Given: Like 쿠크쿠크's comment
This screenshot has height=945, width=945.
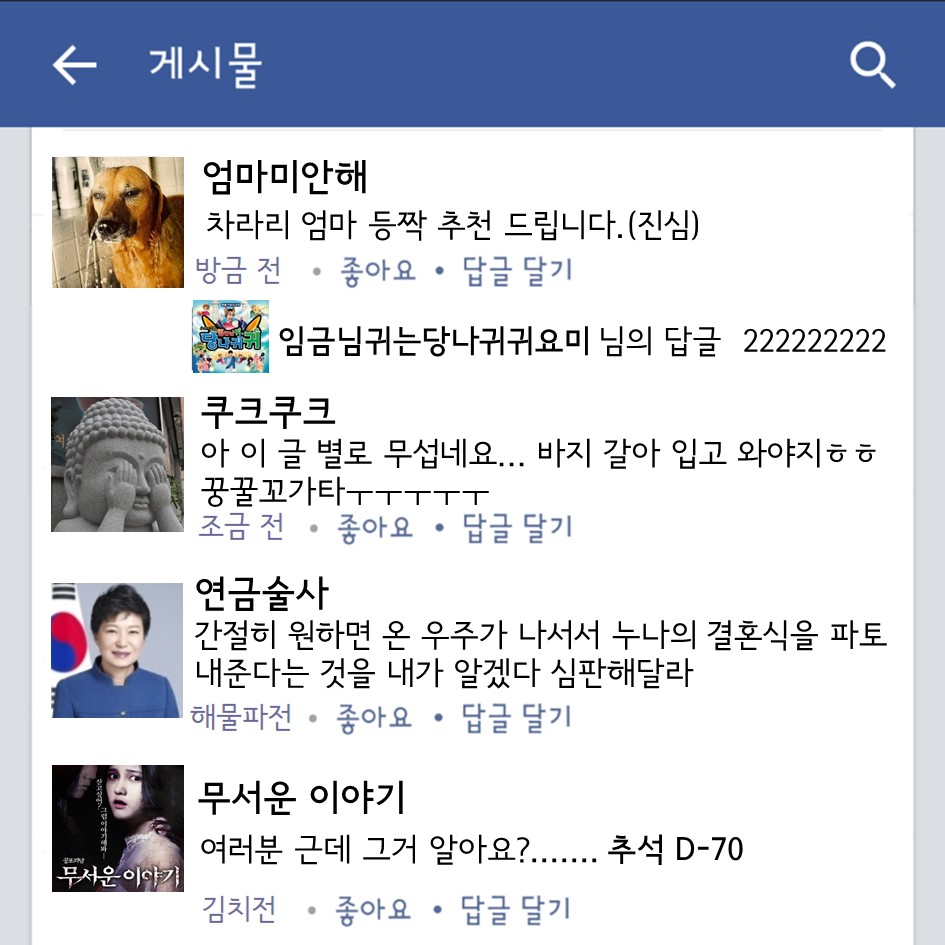Looking at the screenshot, I should click(x=375, y=526).
